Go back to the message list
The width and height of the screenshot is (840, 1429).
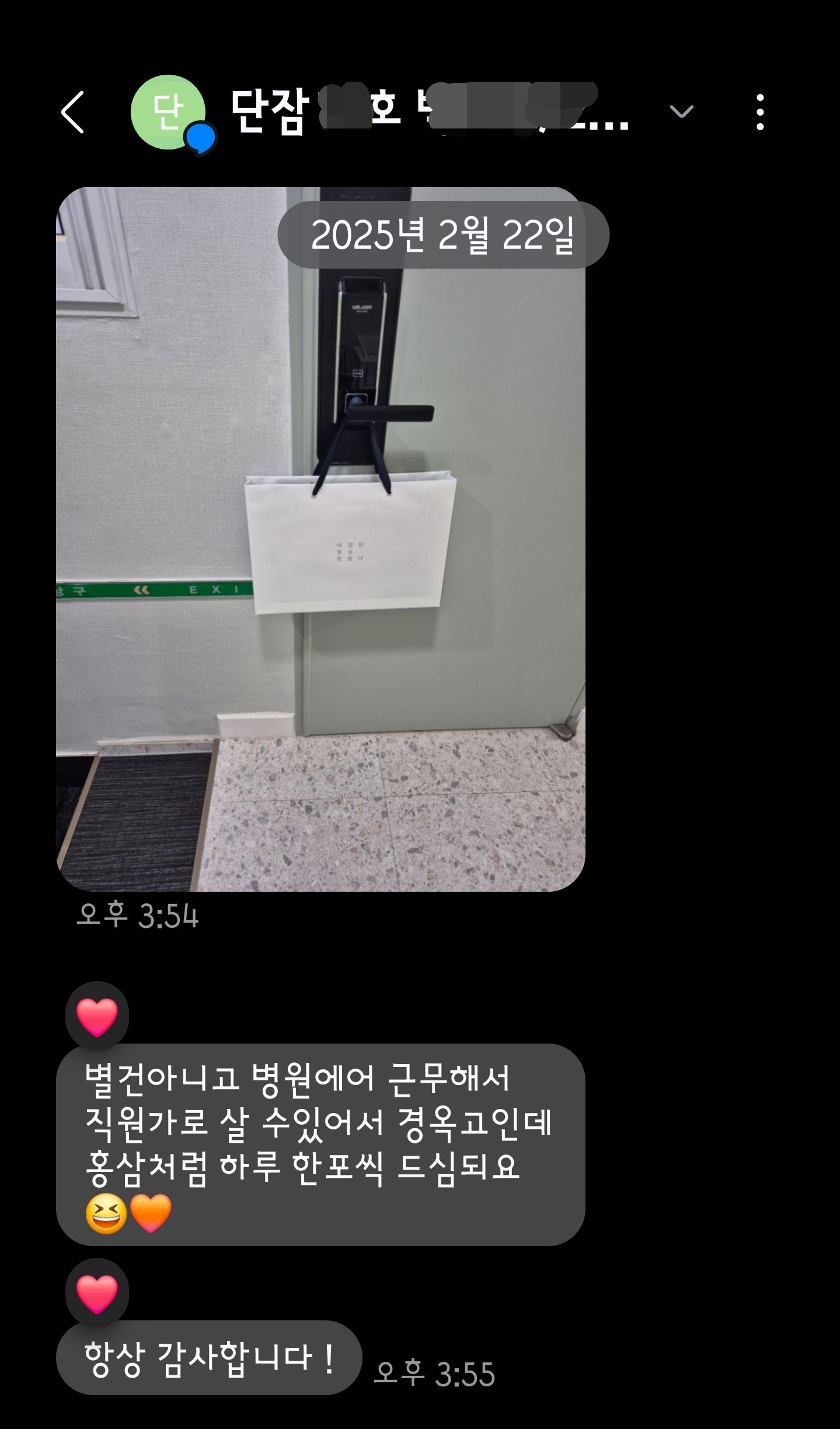pyautogui.click(x=73, y=112)
